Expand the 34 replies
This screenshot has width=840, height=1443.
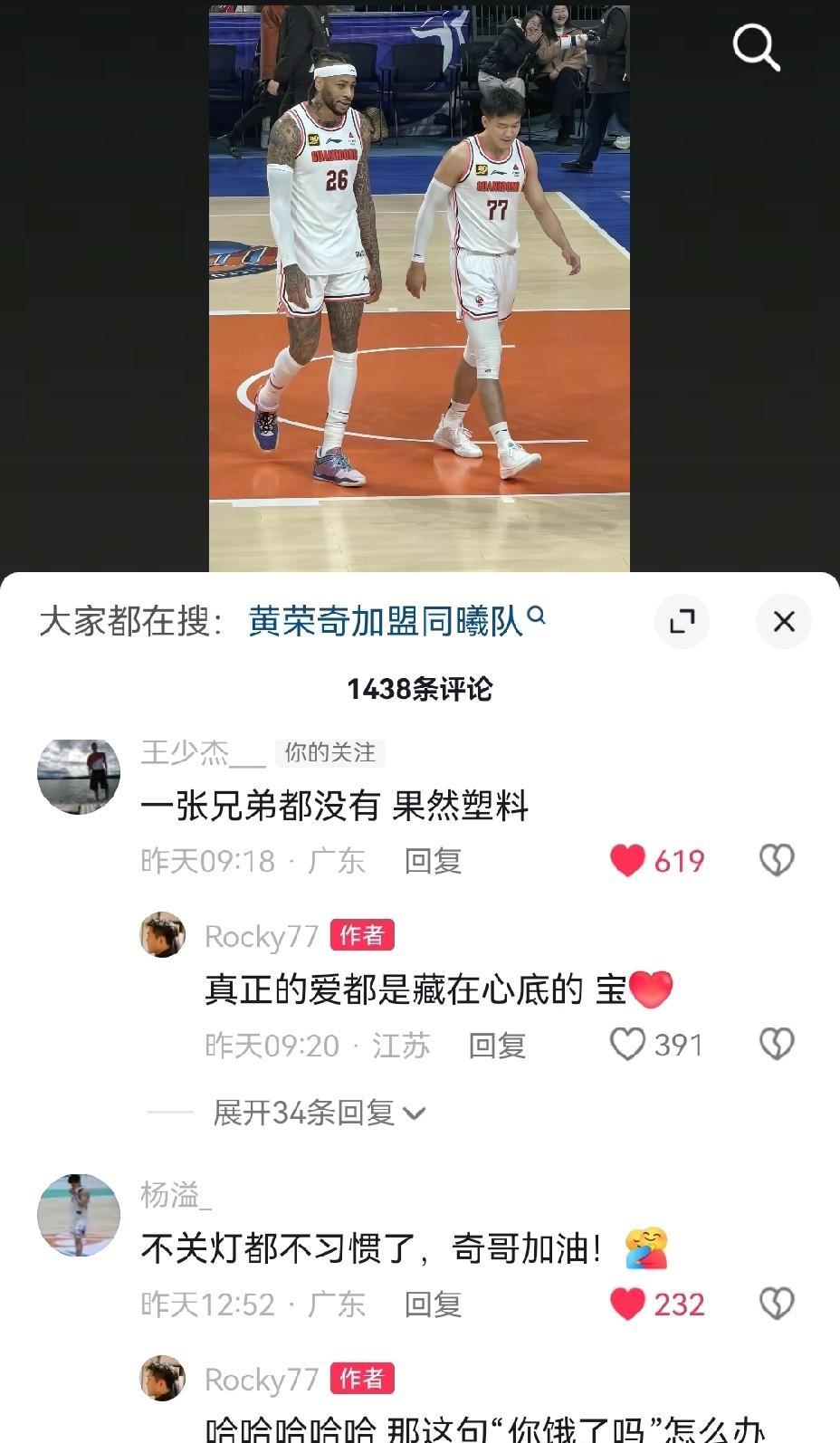tap(319, 1113)
